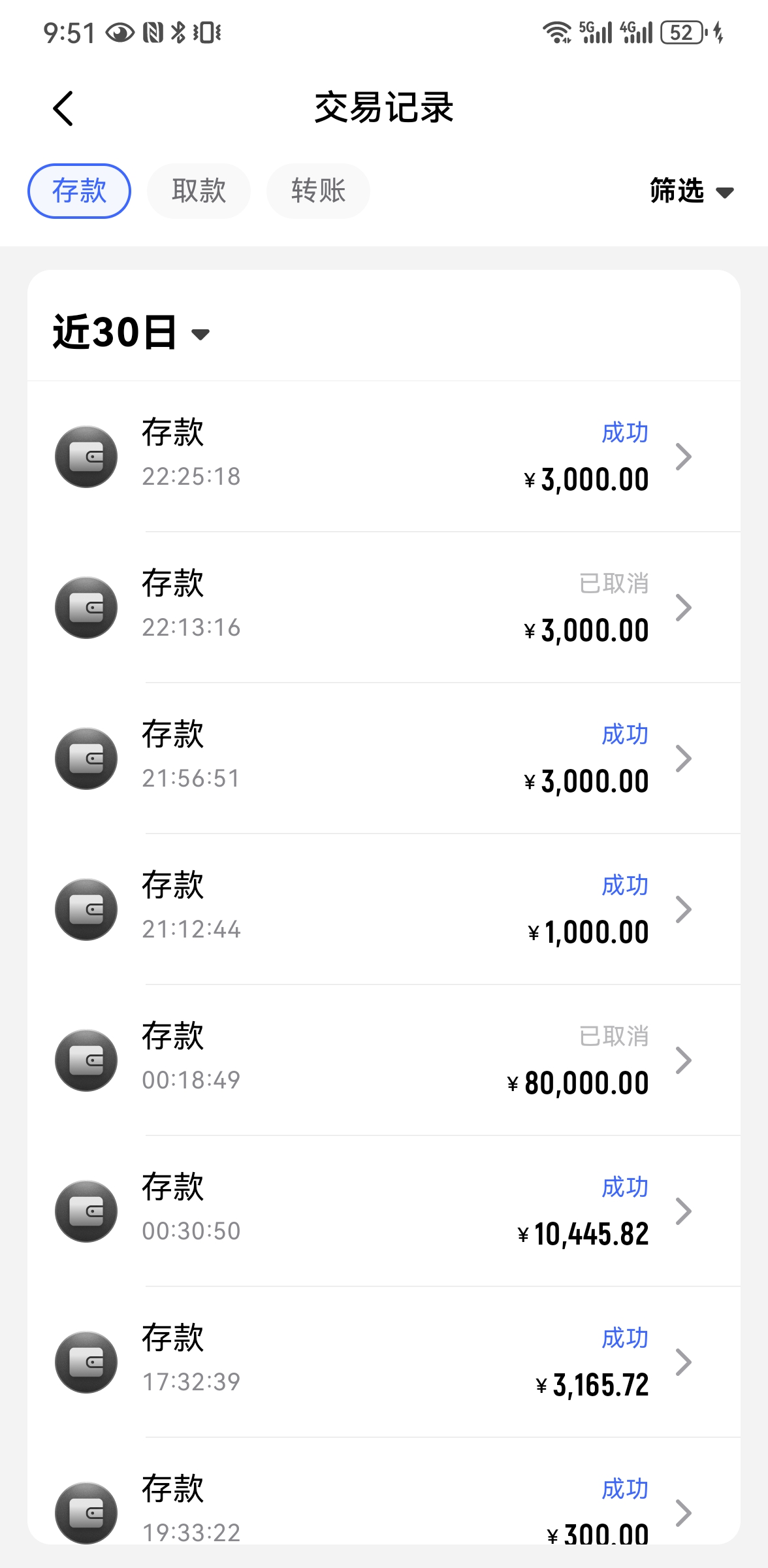The height and width of the screenshot is (1568, 768).
Task: Enable the 转账 transfer filter
Action: [x=318, y=191]
